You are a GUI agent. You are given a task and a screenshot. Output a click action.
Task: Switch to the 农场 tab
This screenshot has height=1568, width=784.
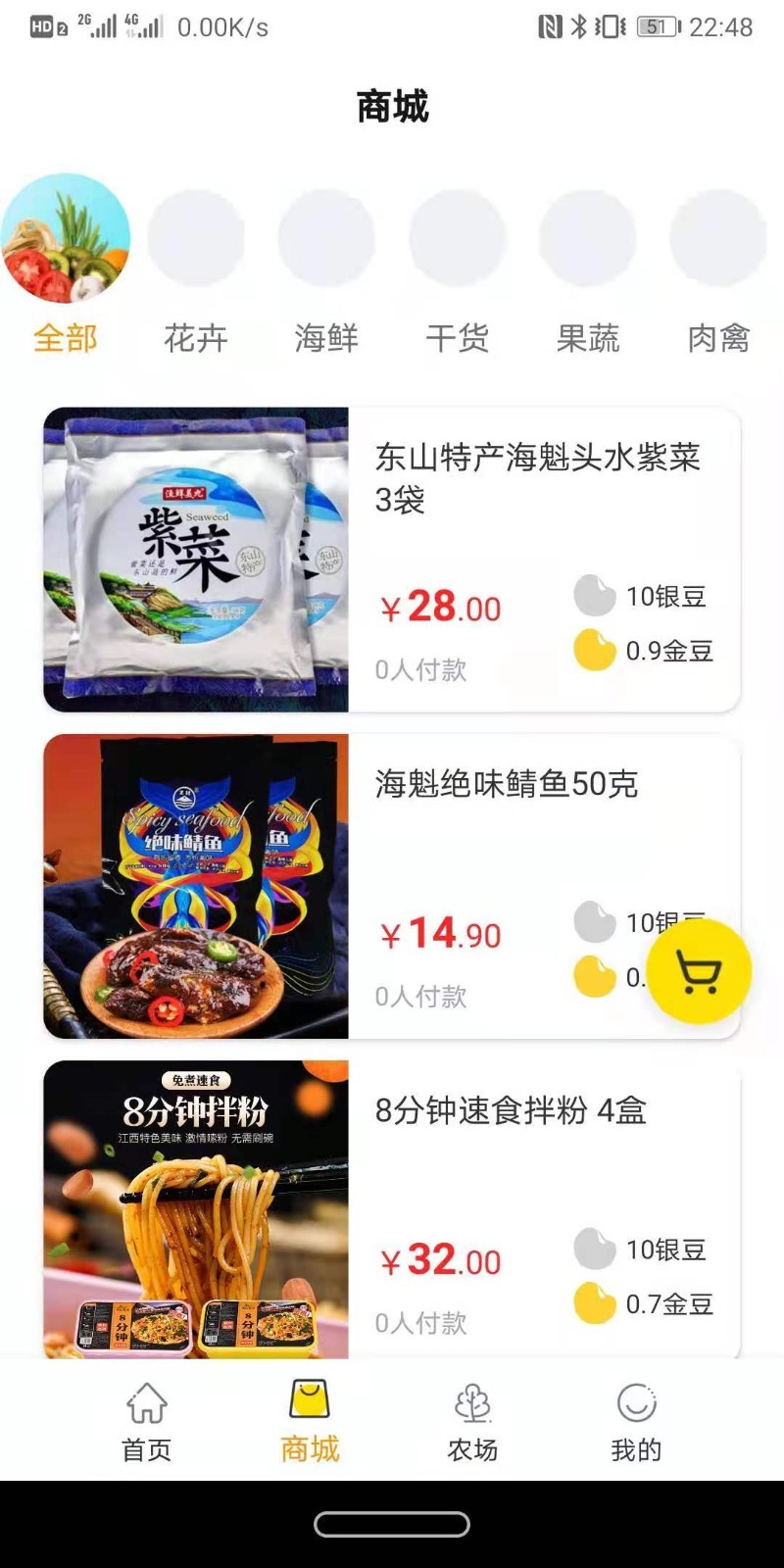(472, 1421)
